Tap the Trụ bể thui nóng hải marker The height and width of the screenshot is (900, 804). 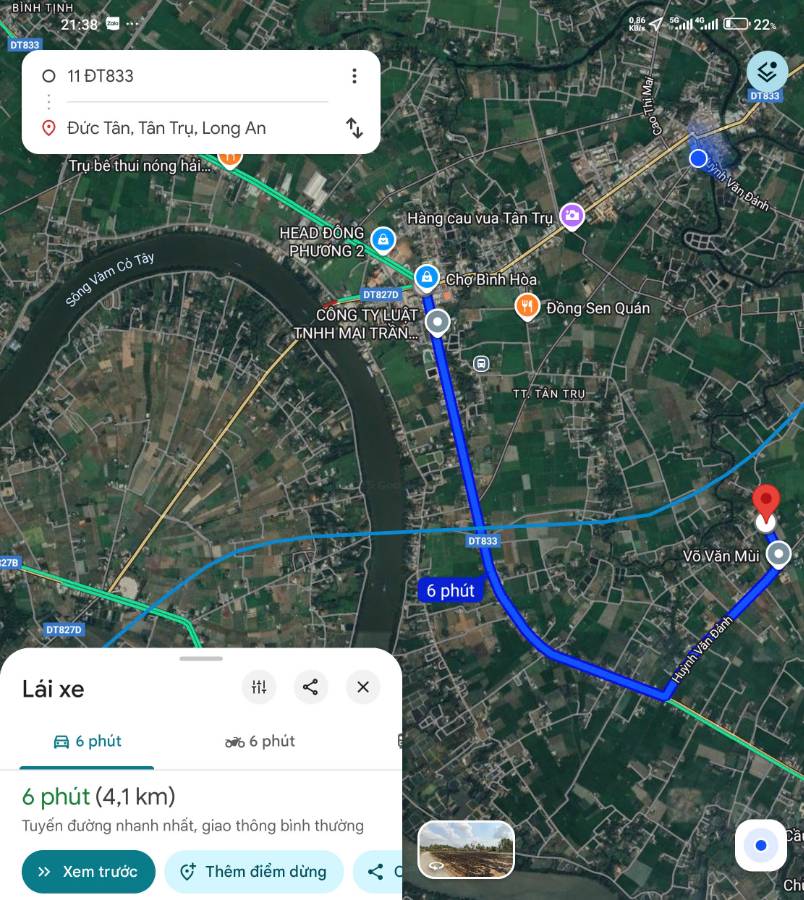click(229, 157)
